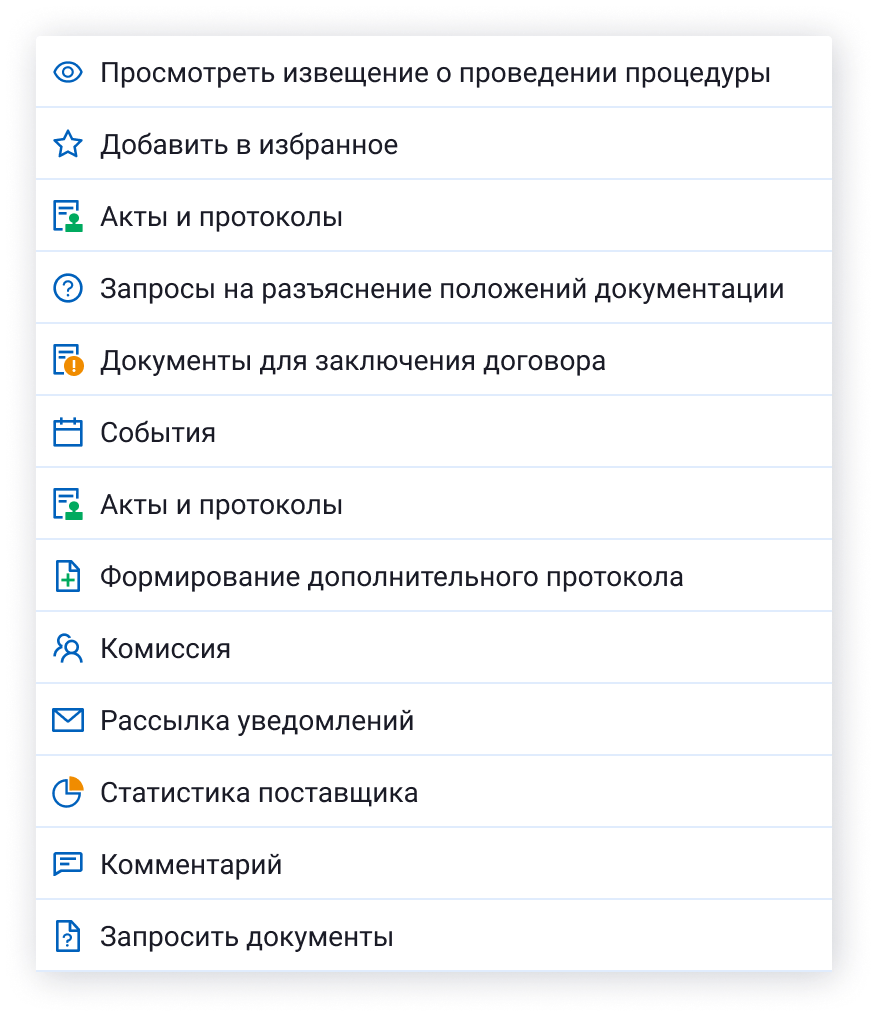Choose Формирование дополнительного протокола
876x1016 pixels.
pyautogui.click(x=391, y=577)
